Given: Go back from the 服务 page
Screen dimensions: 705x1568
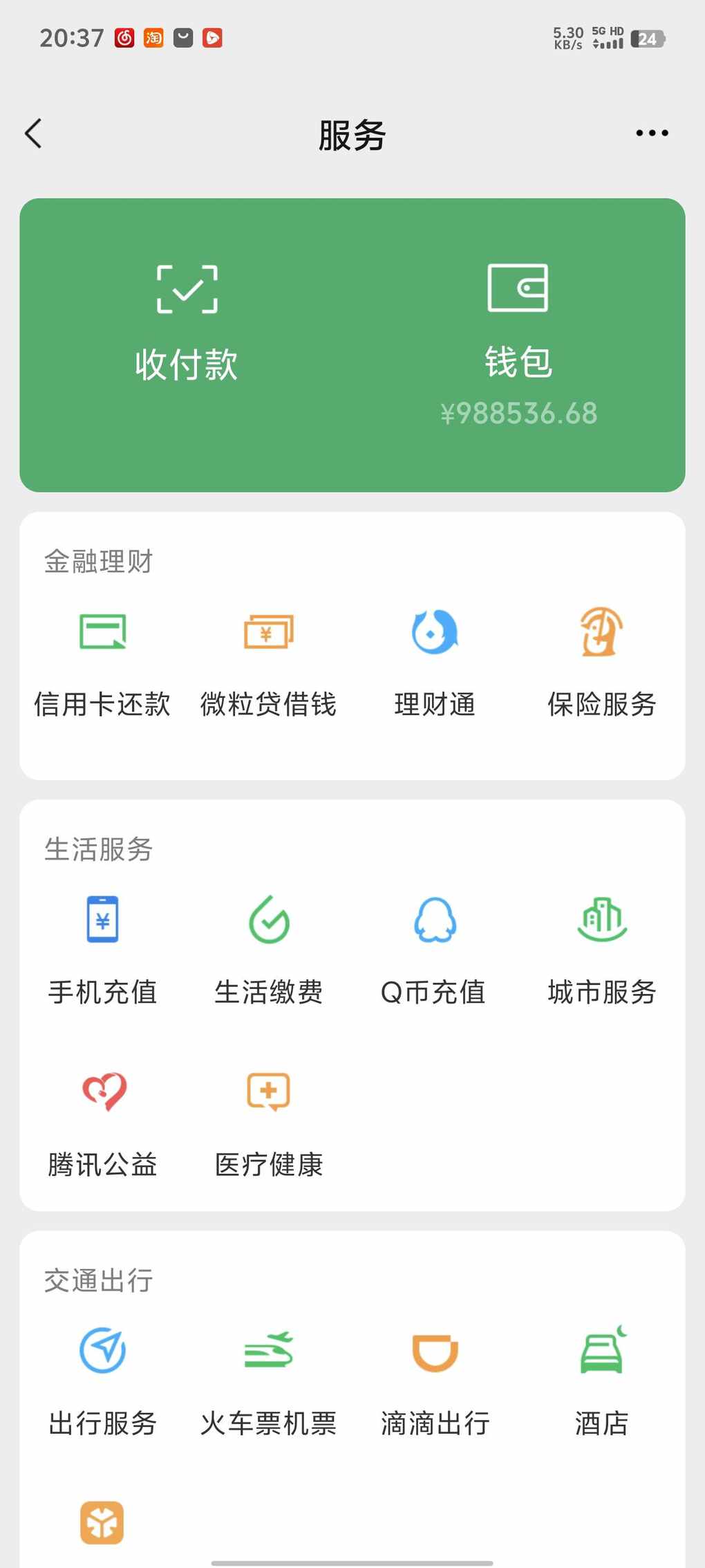Looking at the screenshot, I should [x=33, y=133].
